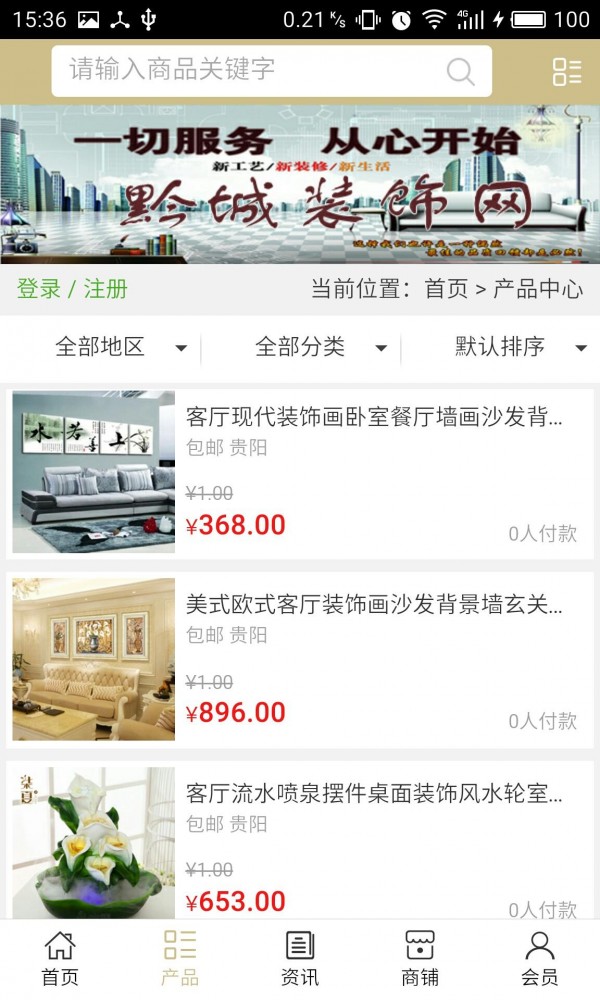600x1000 pixels.
Task: Open the 默认排序 sorting dropdown
Action: [520, 347]
